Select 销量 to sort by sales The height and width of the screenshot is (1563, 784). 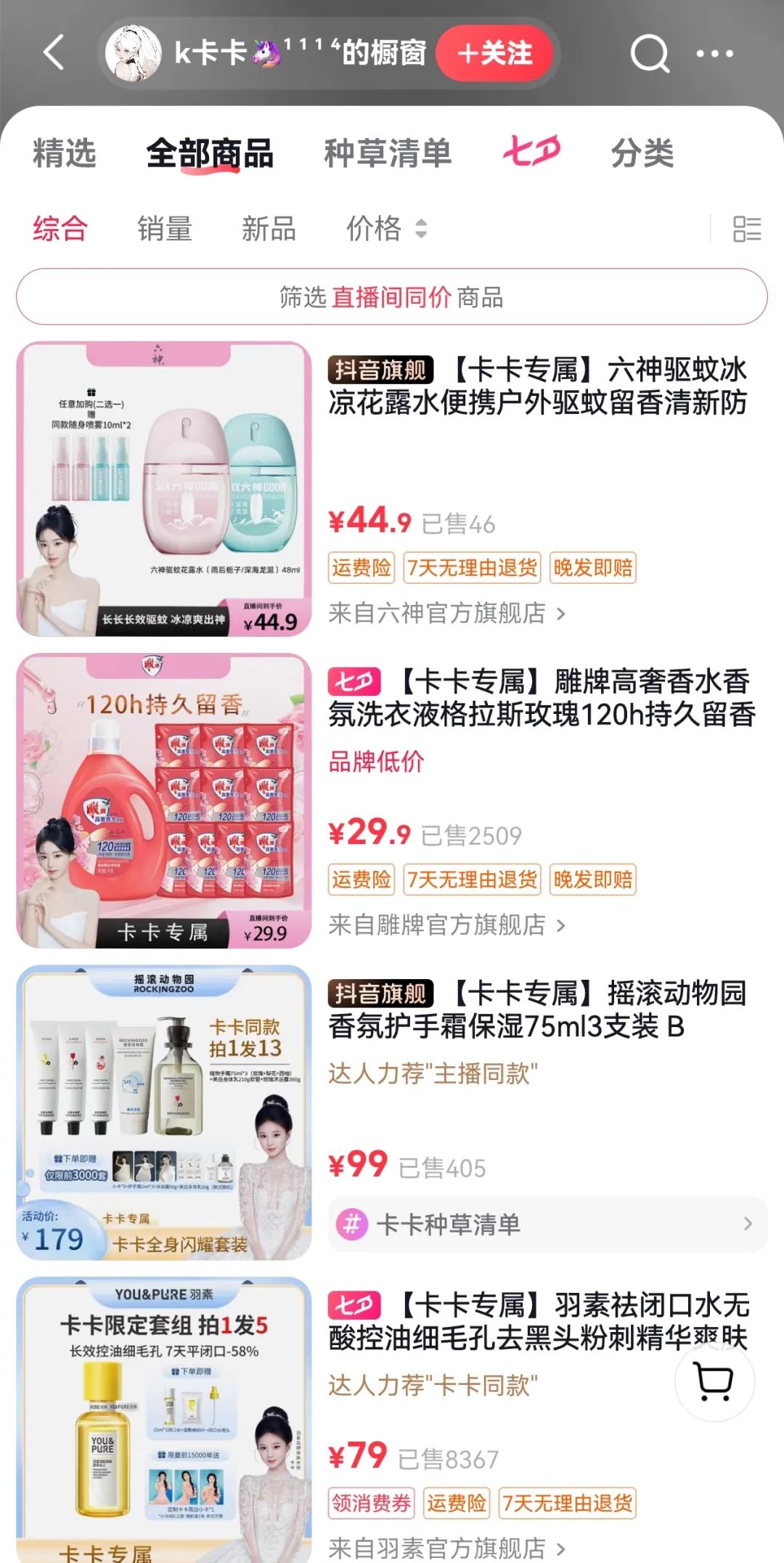pos(166,230)
